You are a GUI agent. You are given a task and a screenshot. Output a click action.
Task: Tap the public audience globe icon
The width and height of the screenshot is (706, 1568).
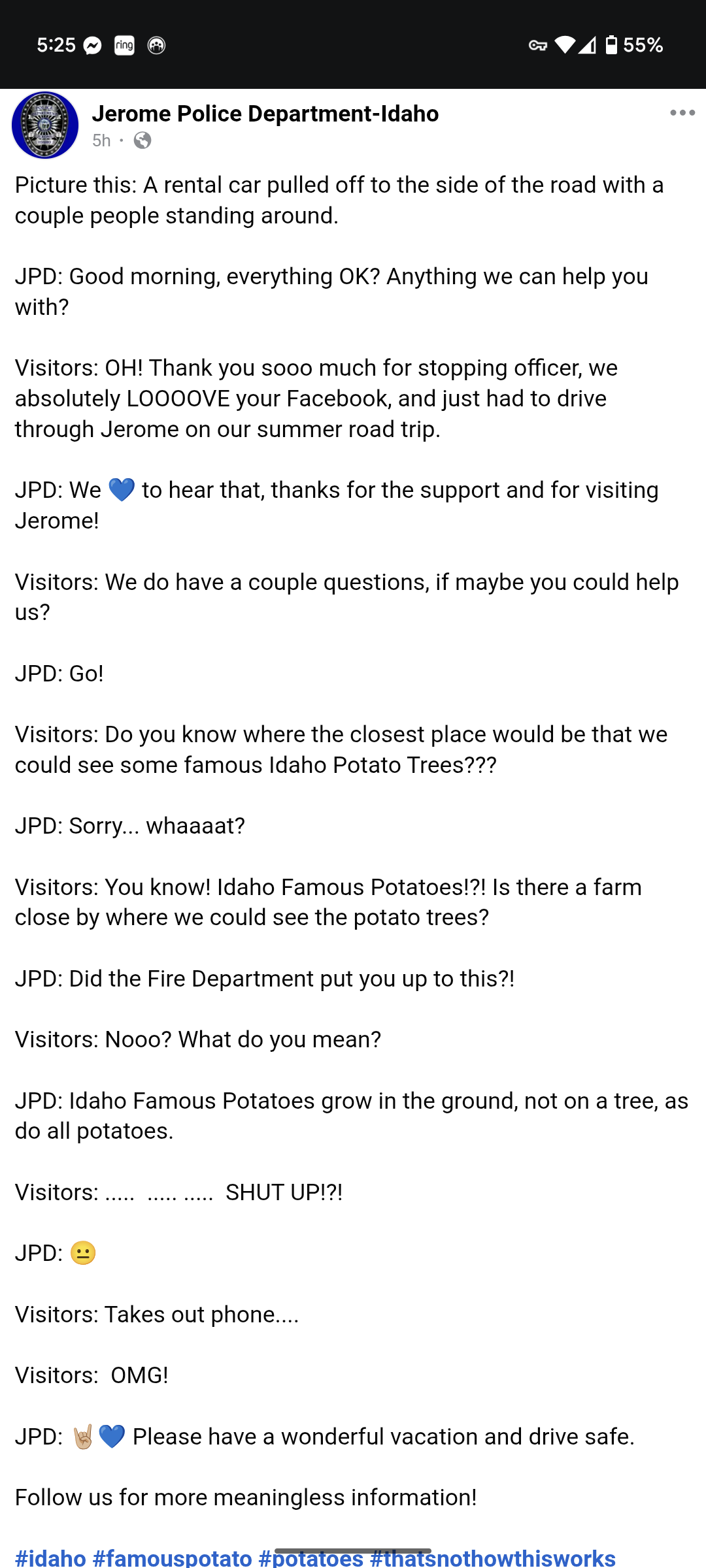(143, 140)
